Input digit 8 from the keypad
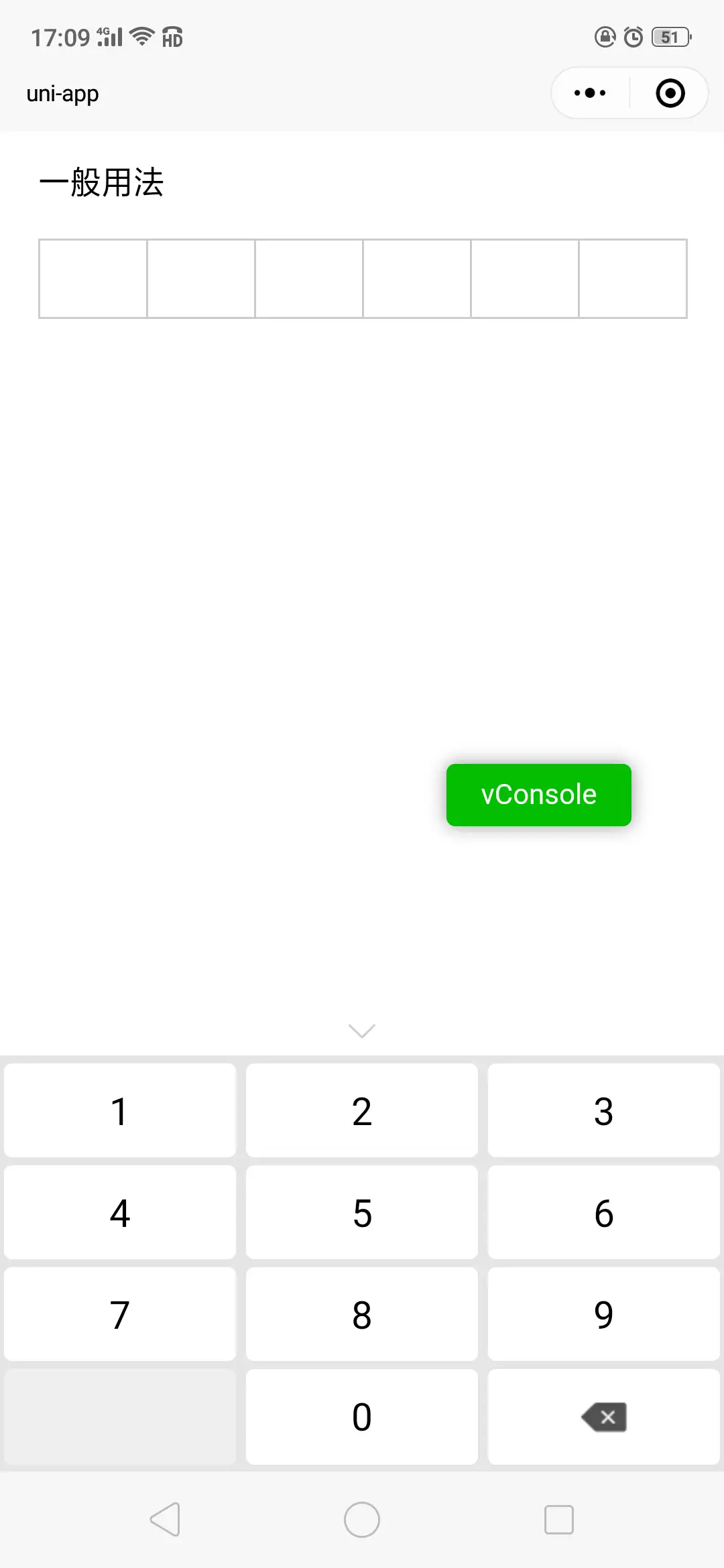 [362, 1315]
